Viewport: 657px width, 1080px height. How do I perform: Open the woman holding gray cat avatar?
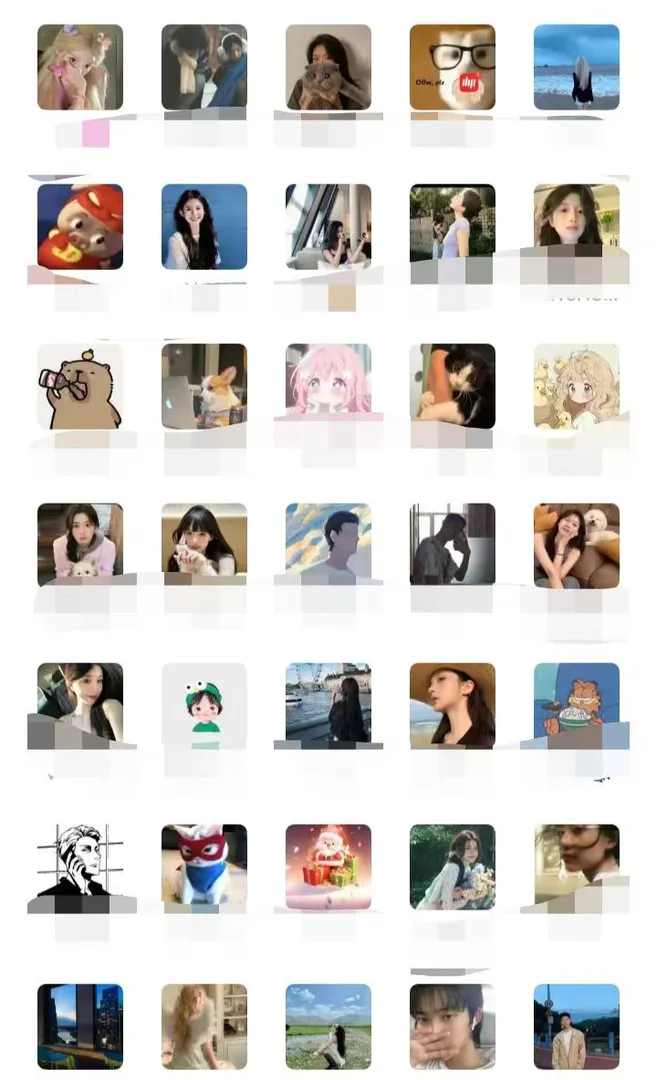click(328, 67)
